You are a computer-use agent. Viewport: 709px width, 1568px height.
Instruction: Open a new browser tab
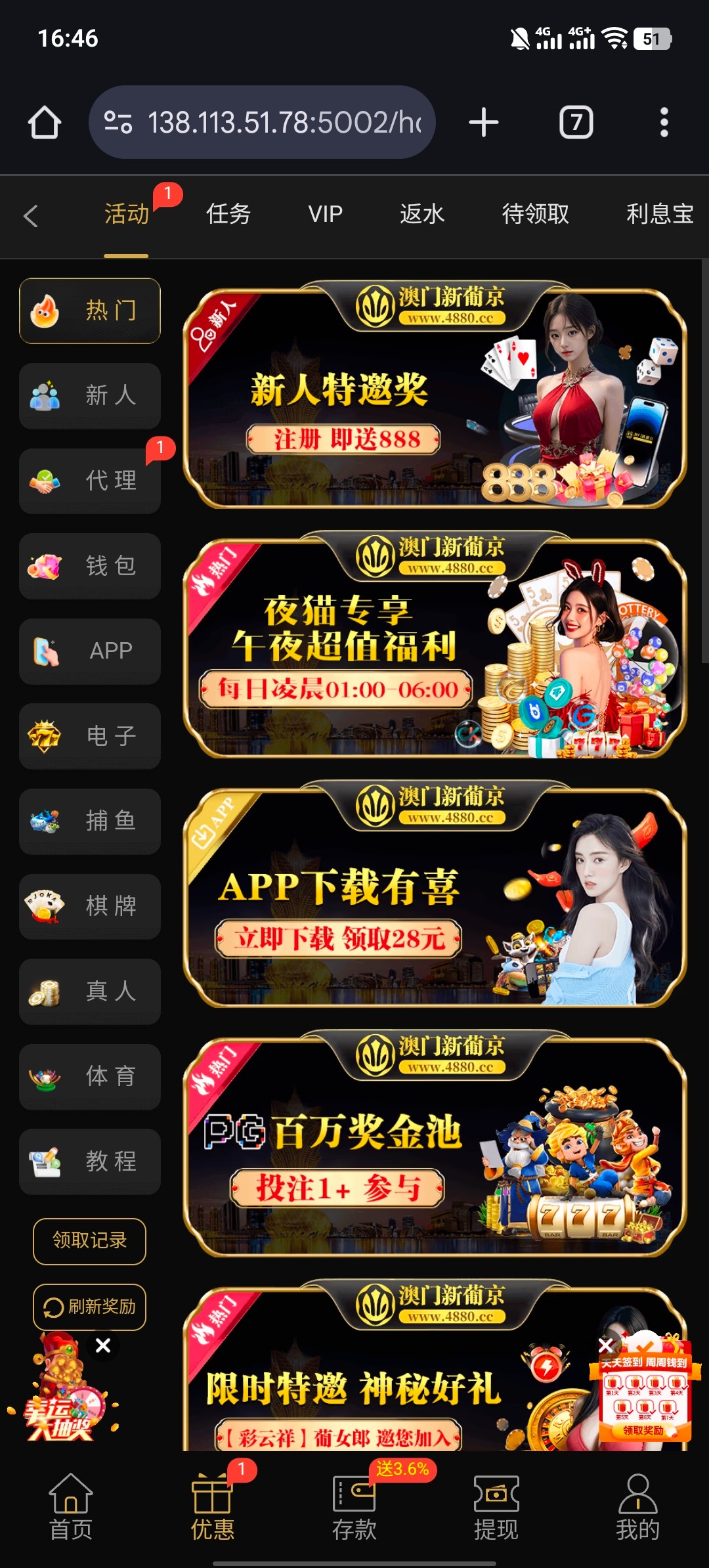tap(484, 123)
